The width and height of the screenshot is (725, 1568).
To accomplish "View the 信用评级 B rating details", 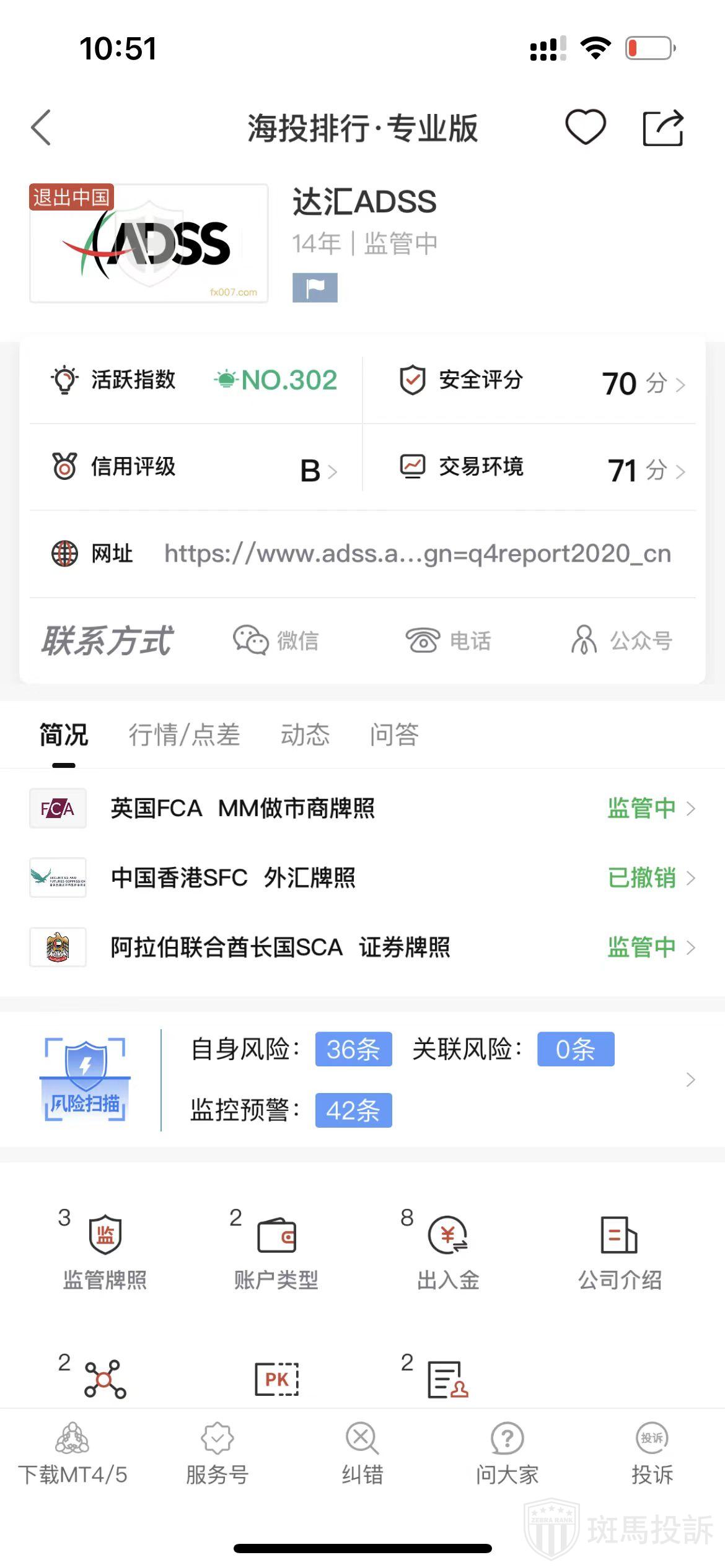I will pos(195,468).
